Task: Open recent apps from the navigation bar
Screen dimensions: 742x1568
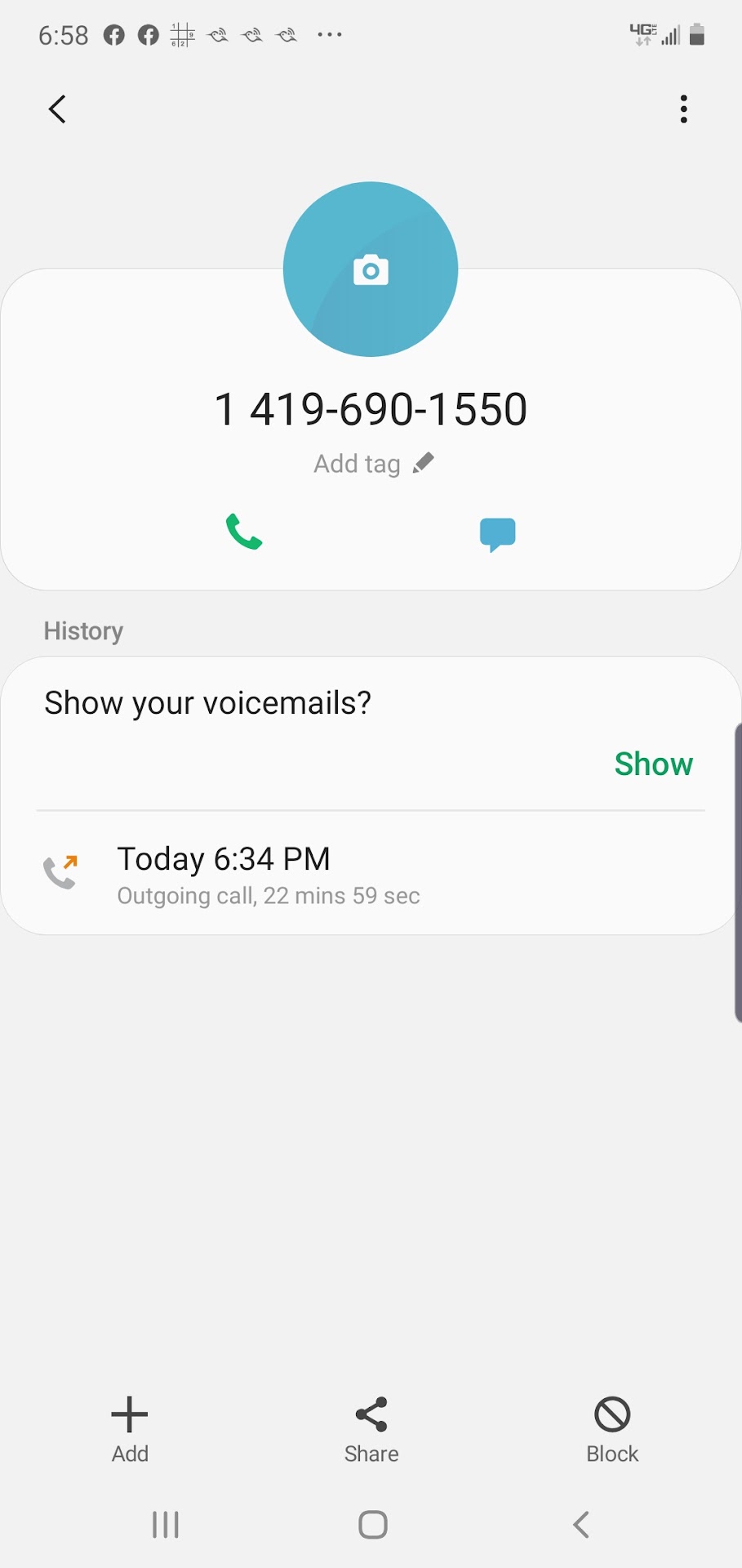Action: click(166, 1525)
